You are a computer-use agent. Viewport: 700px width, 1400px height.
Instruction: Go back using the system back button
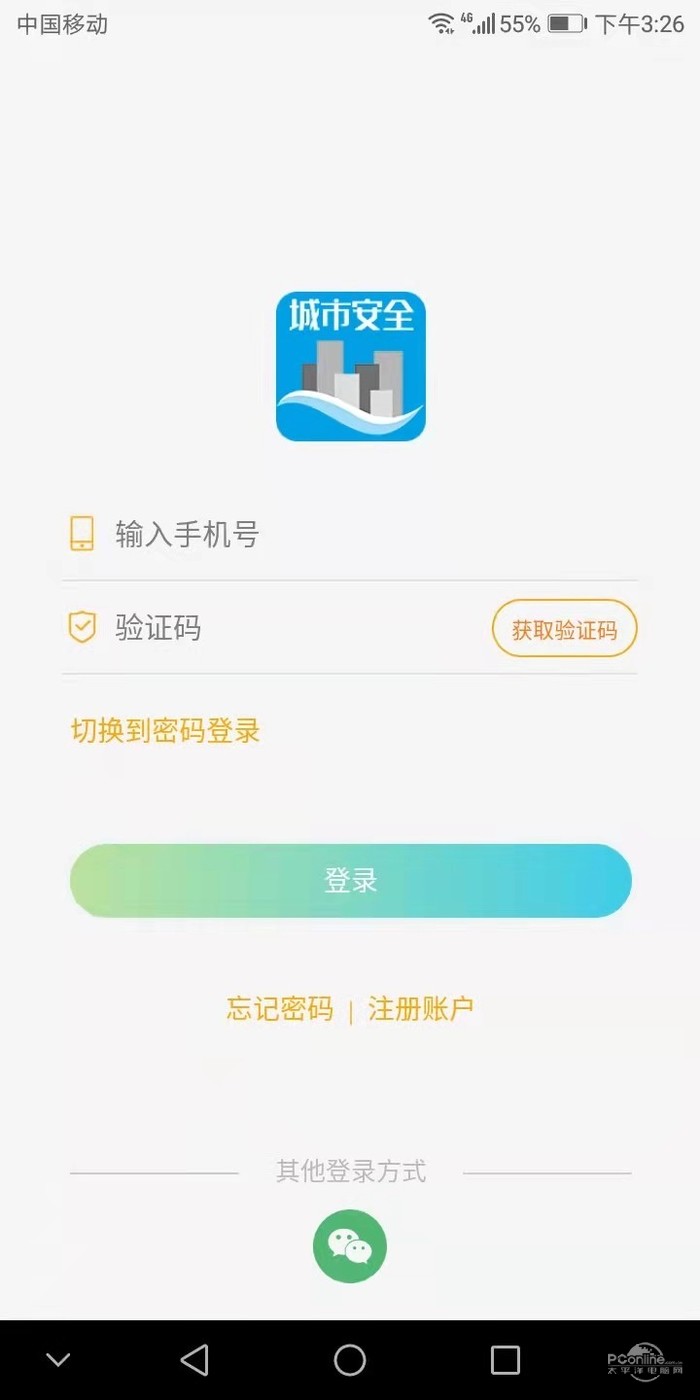tap(194, 1359)
